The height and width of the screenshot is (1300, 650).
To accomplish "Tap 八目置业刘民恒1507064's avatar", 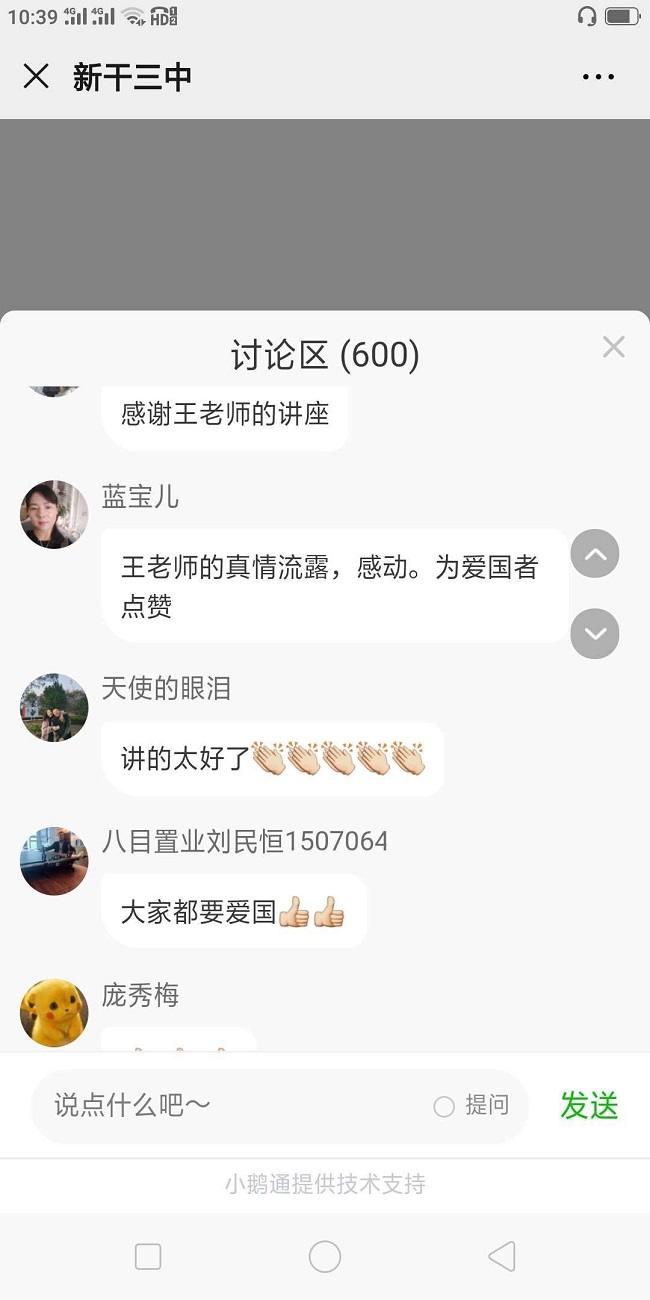I will pyautogui.click(x=54, y=860).
